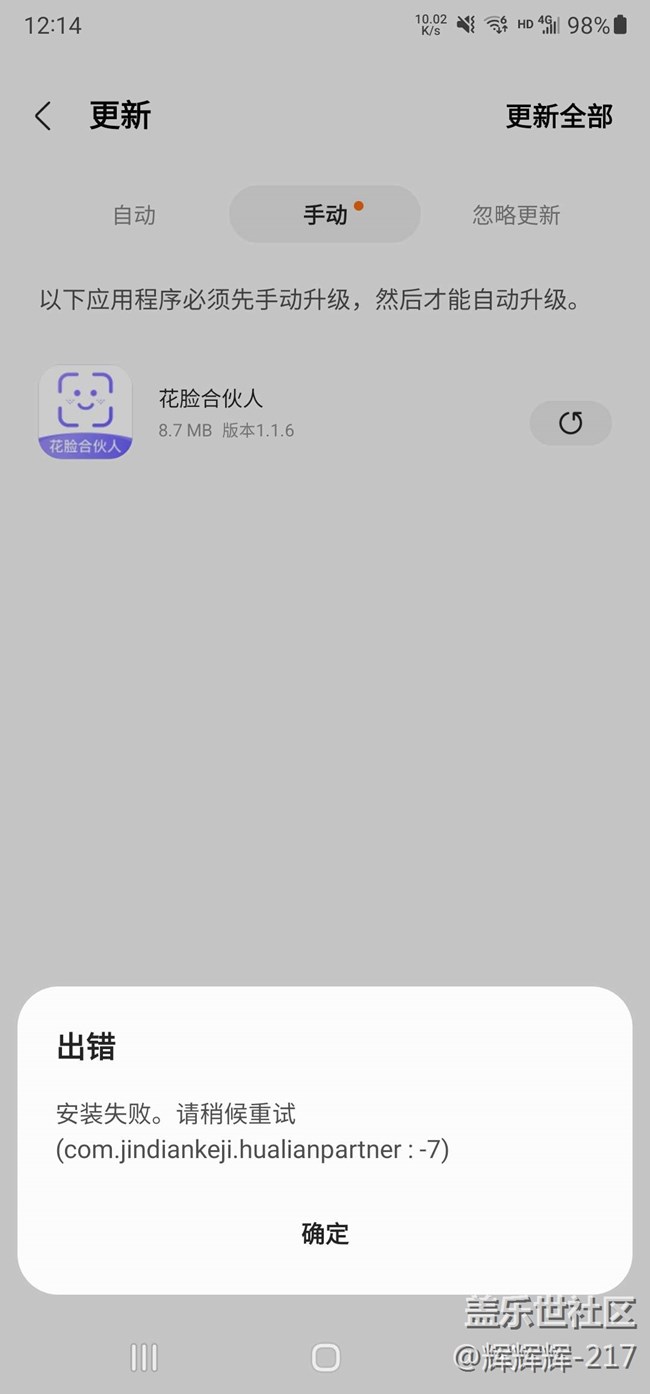The image size is (650, 1394).
Task: Open the 花脸合伙人 app entry
Action: click(210, 412)
